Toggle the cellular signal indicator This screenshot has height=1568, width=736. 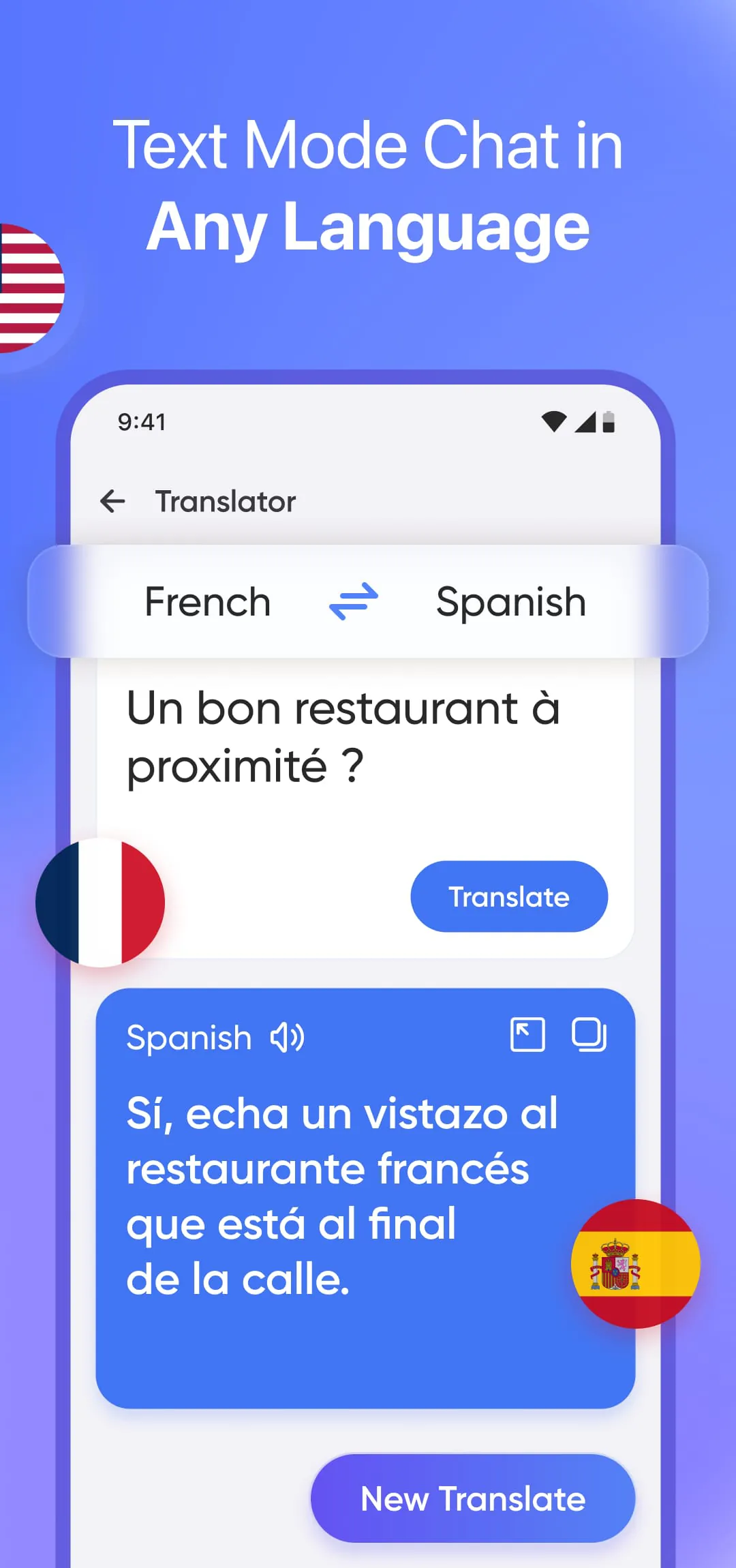point(587,421)
